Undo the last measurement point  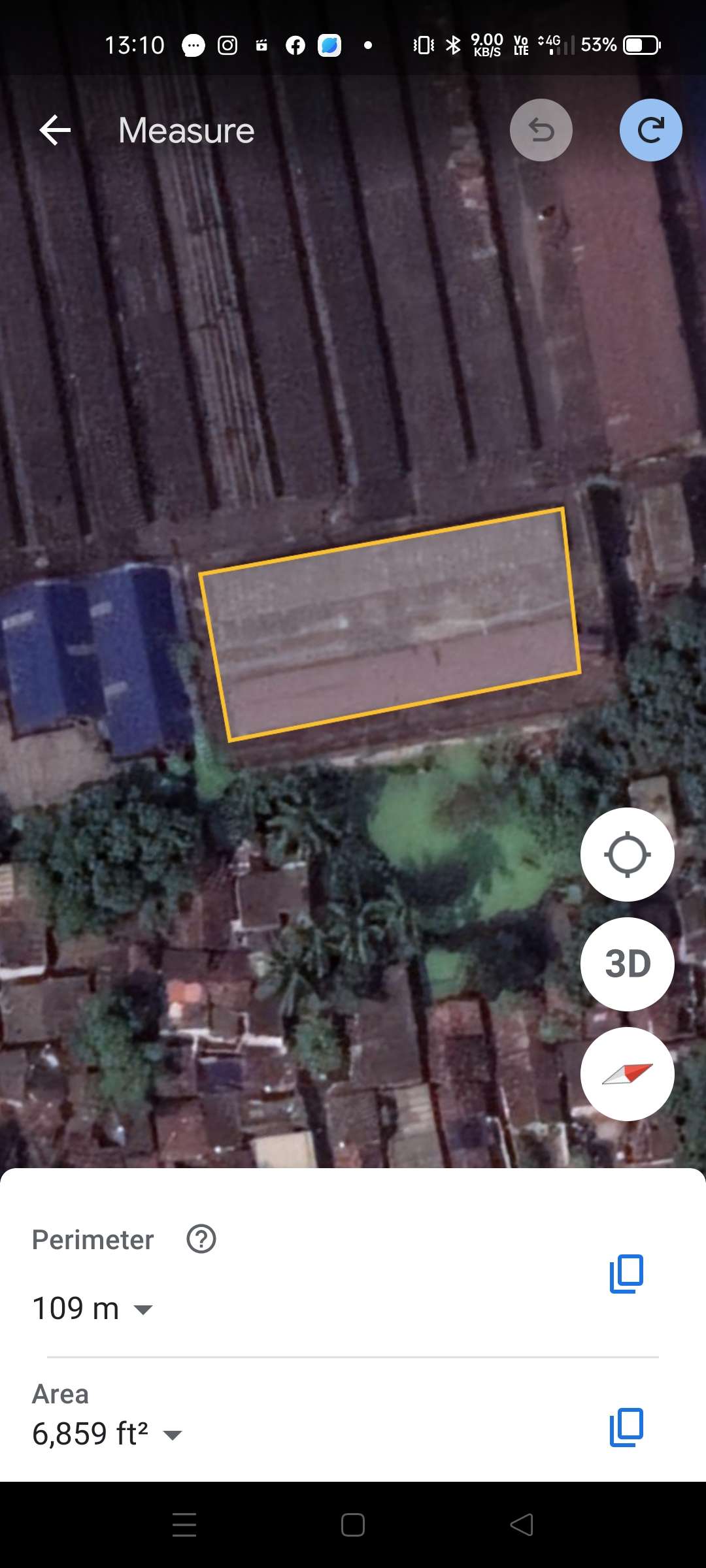[x=541, y=131]
